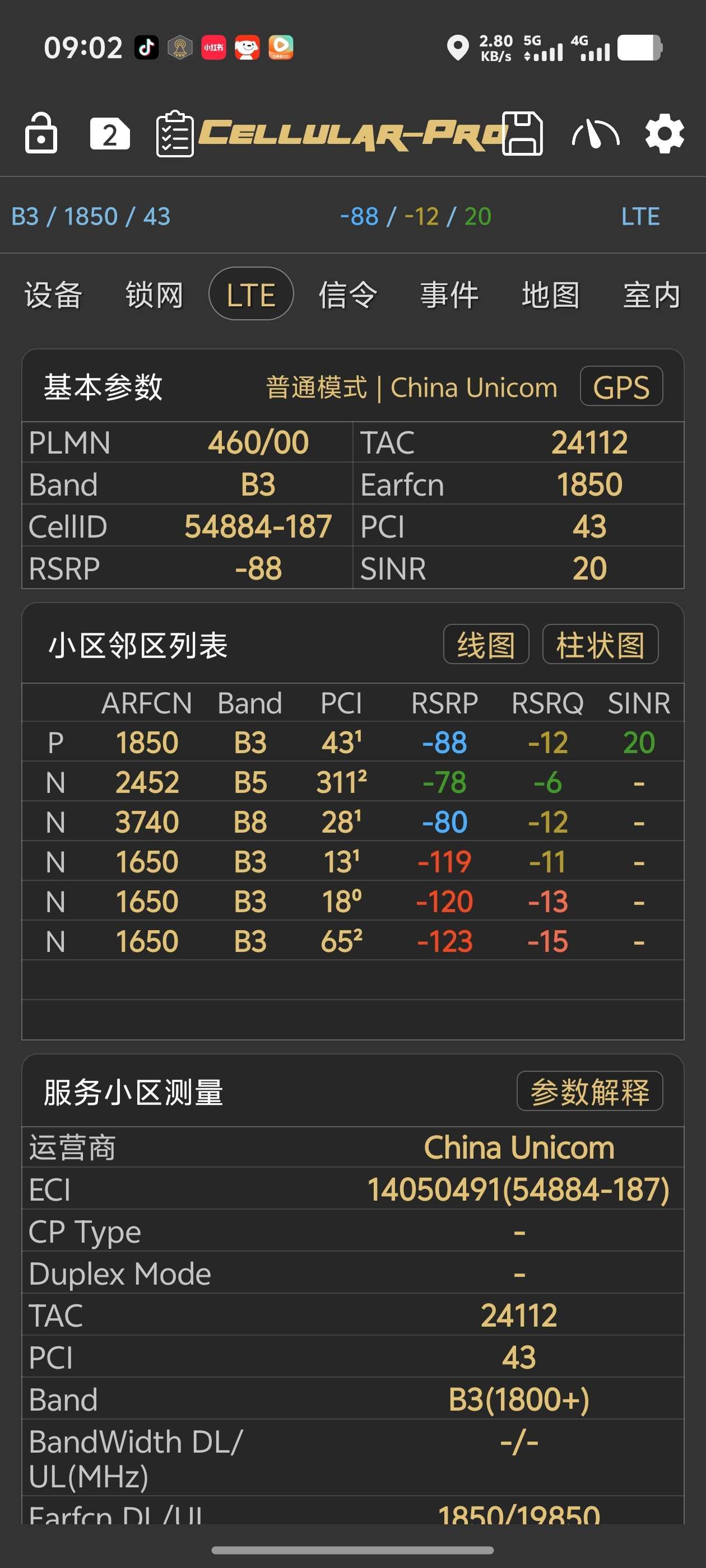The height and width of the screenshot is (1568, 706).
Task: Open the 事件 tab
Action: click(x=449, y=295)
